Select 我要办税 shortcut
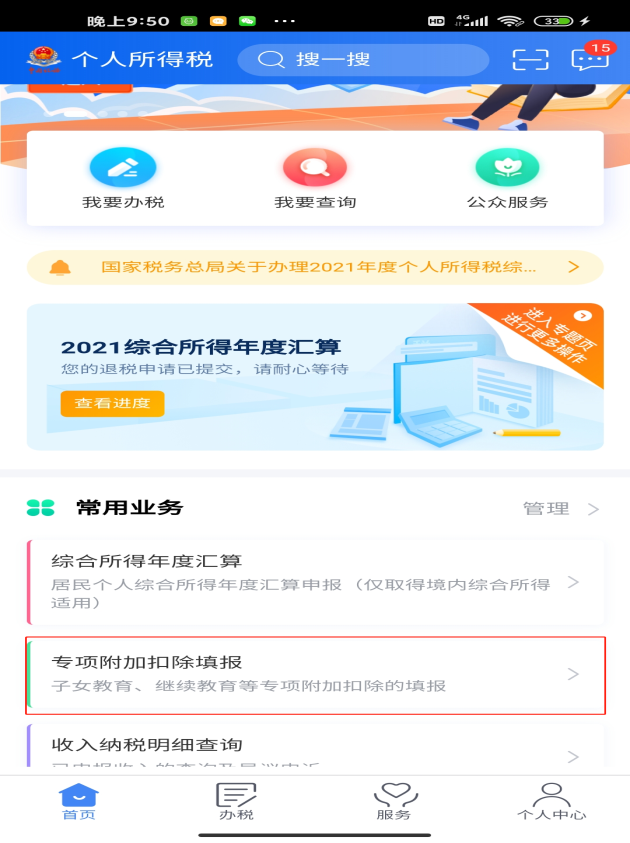The width and height of the screenshot is (630, 843). point(123,180)
